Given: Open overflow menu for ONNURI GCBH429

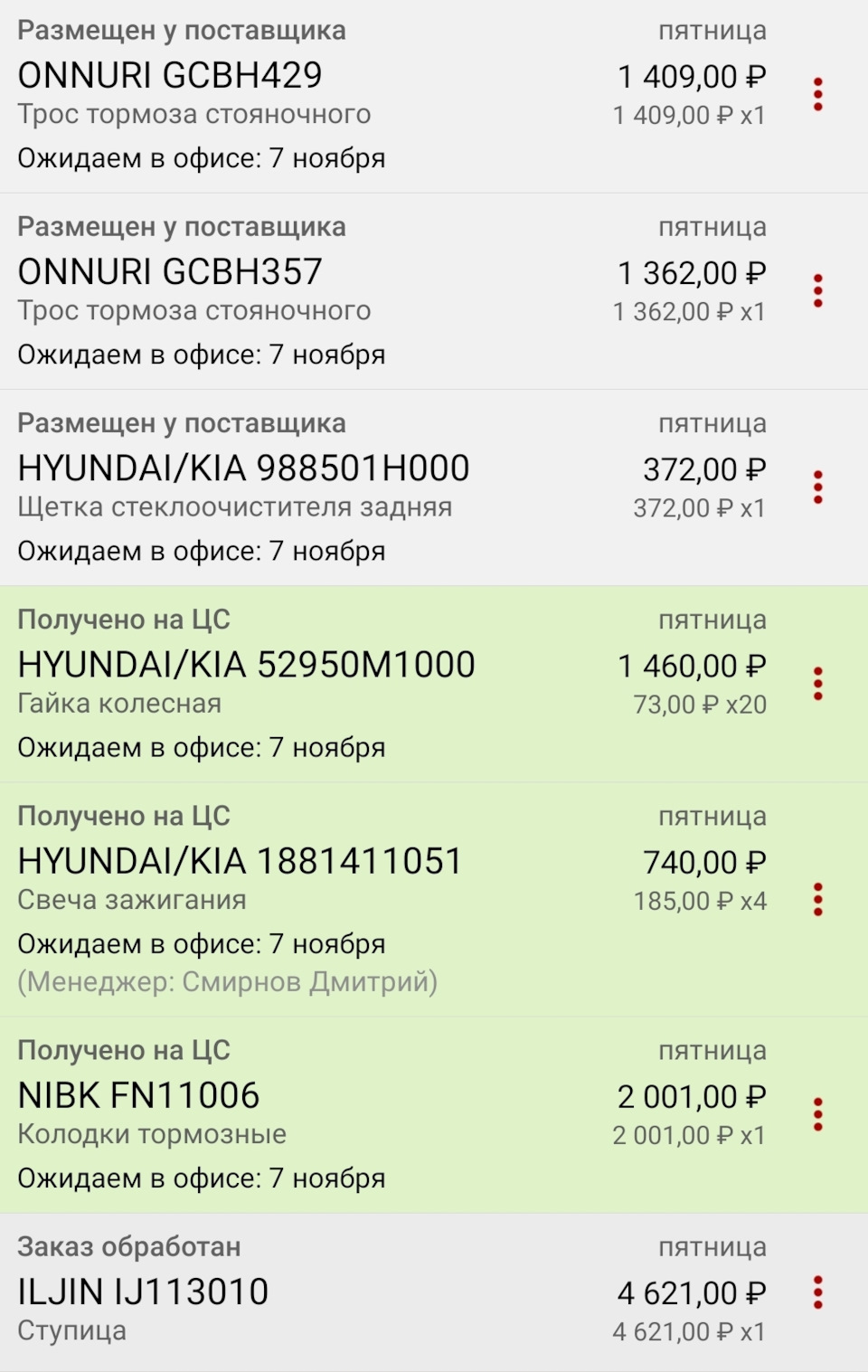Looking at the screenshot, I should pos(817,95).
